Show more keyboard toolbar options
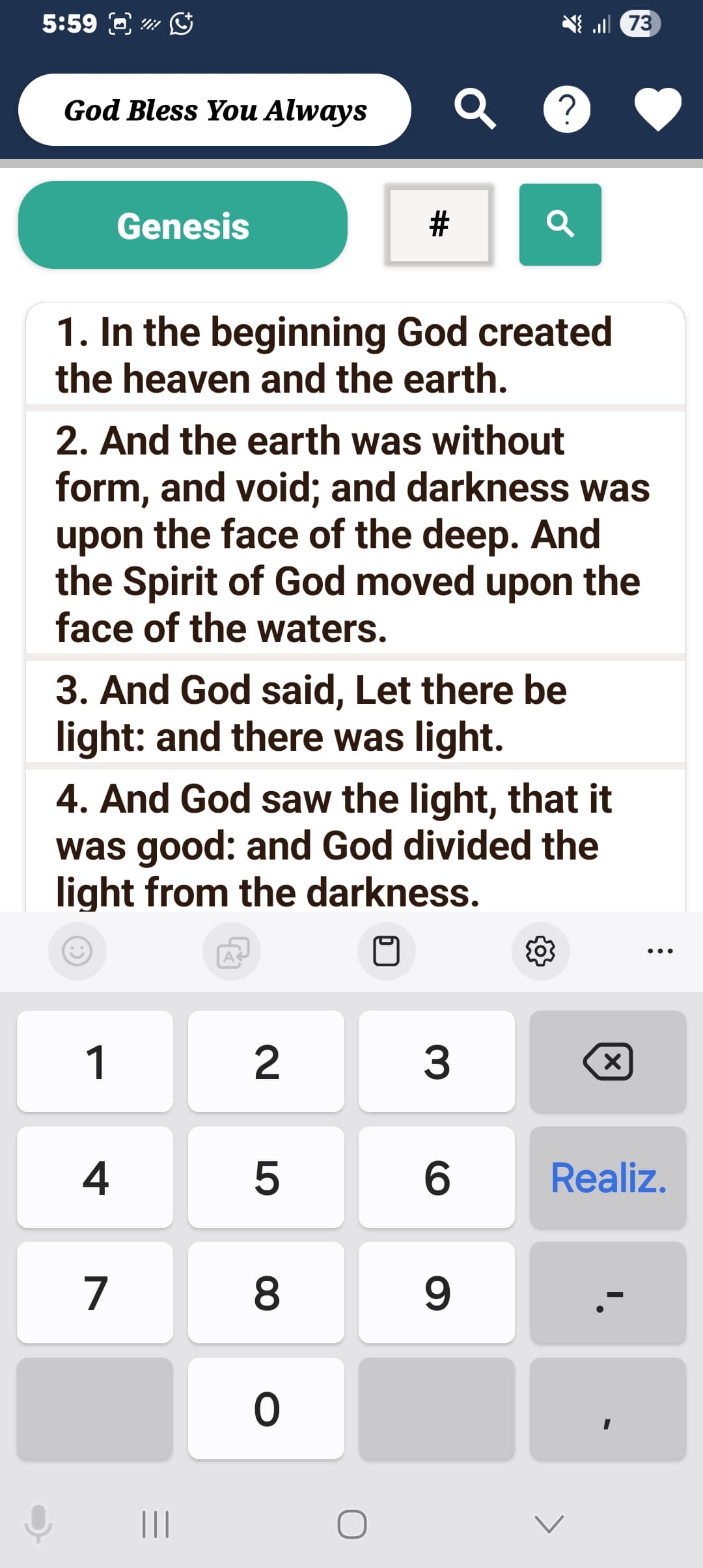The height and width of the screenshot is (1568, 703). (660, 951)
